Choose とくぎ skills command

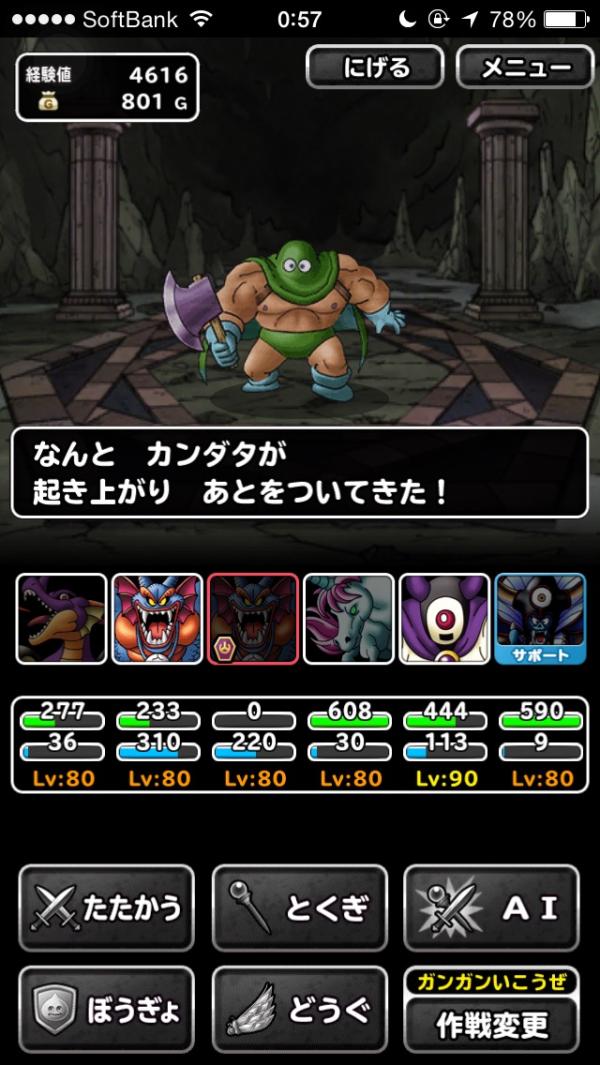[x=300, y=908]
